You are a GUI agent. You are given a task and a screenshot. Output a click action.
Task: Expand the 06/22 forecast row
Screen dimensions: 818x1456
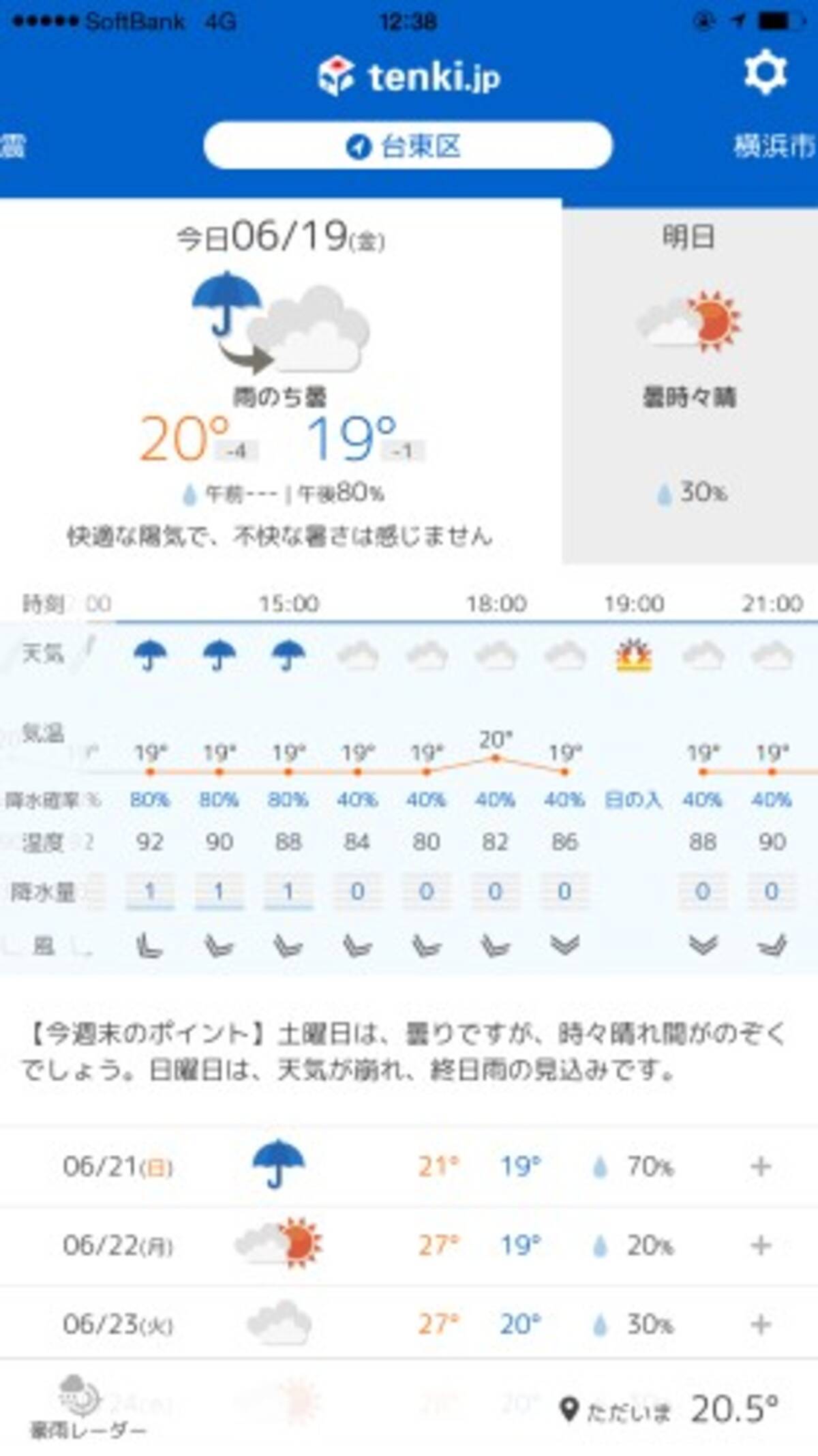[x=760, y=1245]
